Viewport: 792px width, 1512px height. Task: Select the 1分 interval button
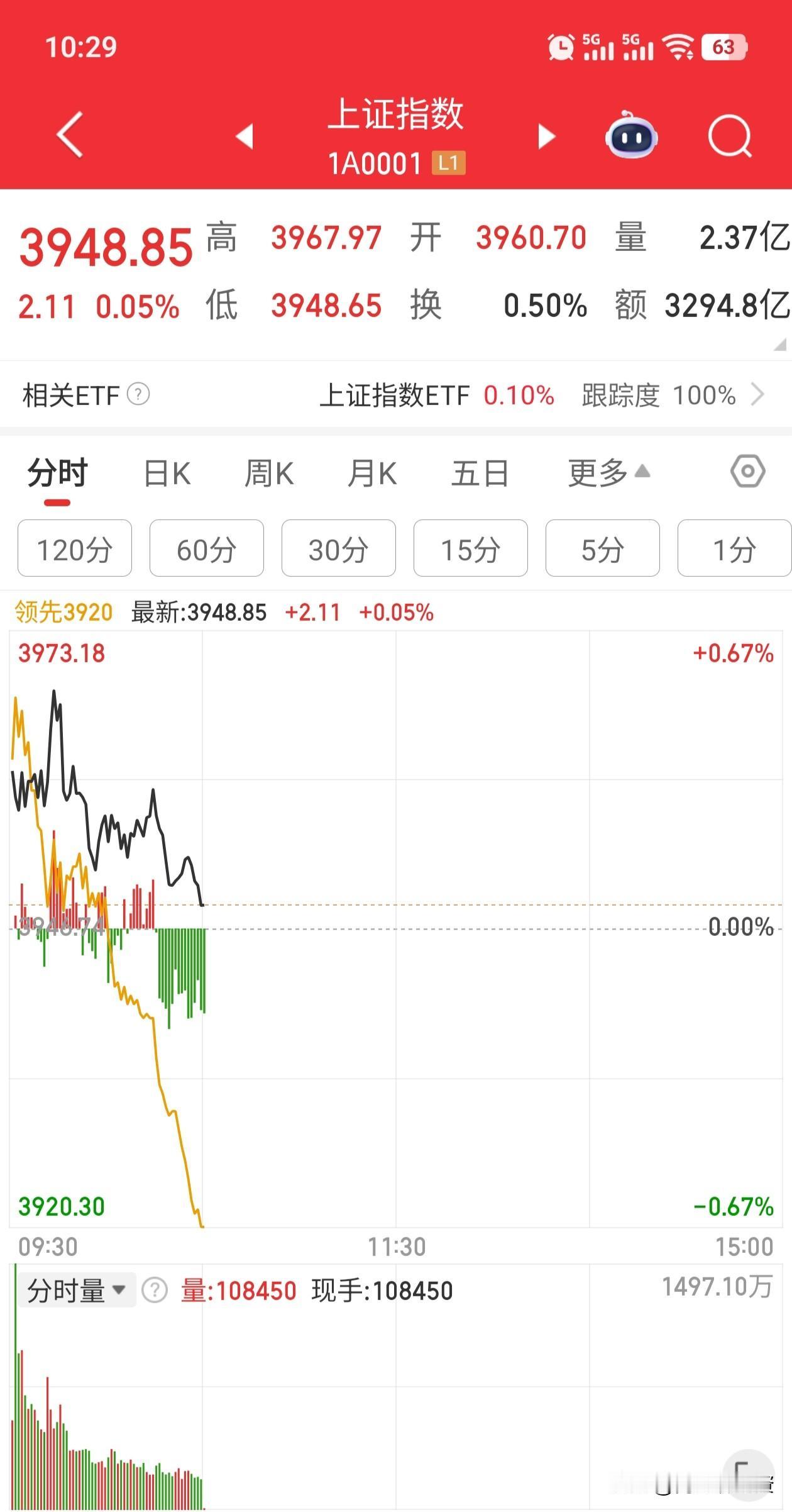[734, 548]
